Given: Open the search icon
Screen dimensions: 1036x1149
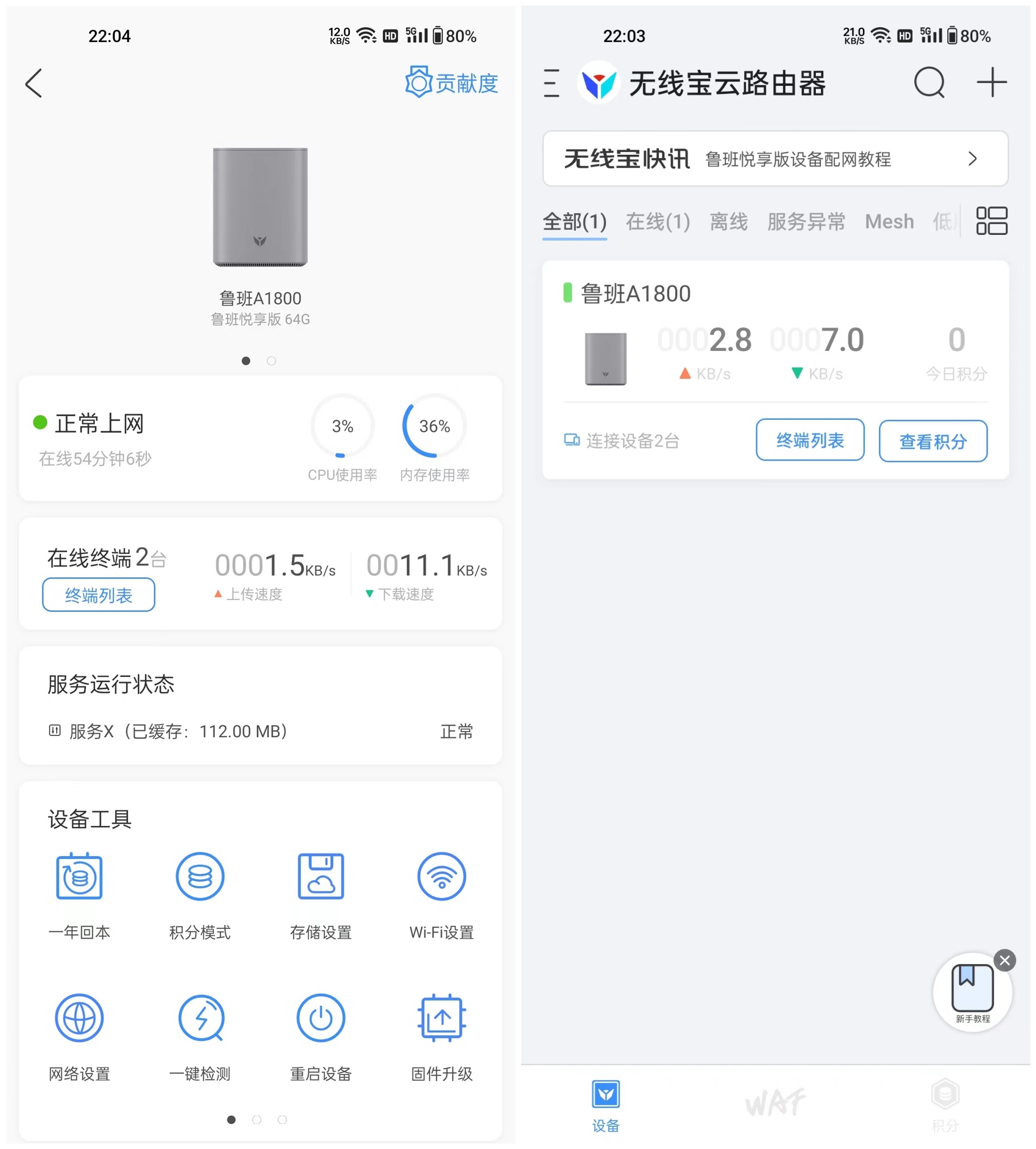Looking at the screenshot, I should (929, 83).
